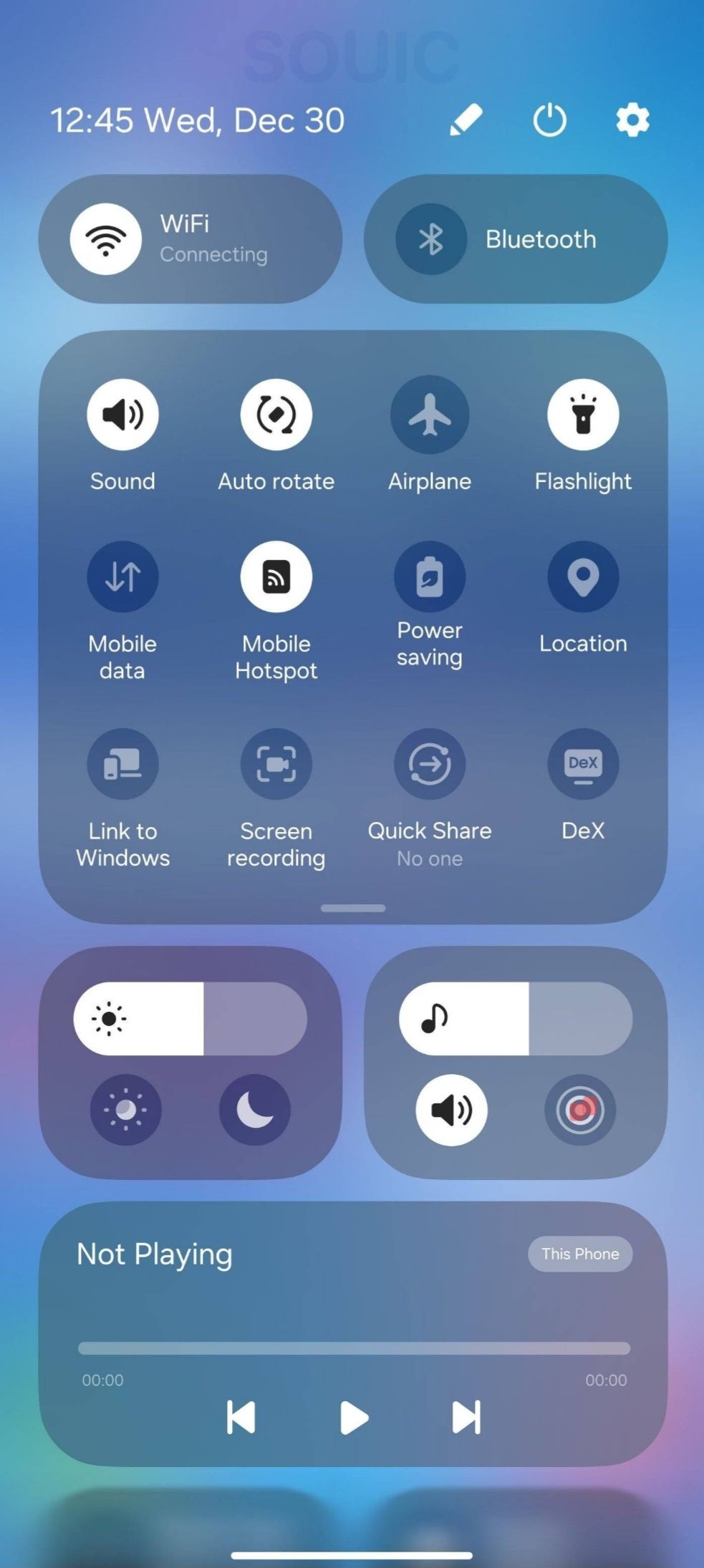704x1568 pixels.
Task: Tap play in the media player
Action: 353,1418
